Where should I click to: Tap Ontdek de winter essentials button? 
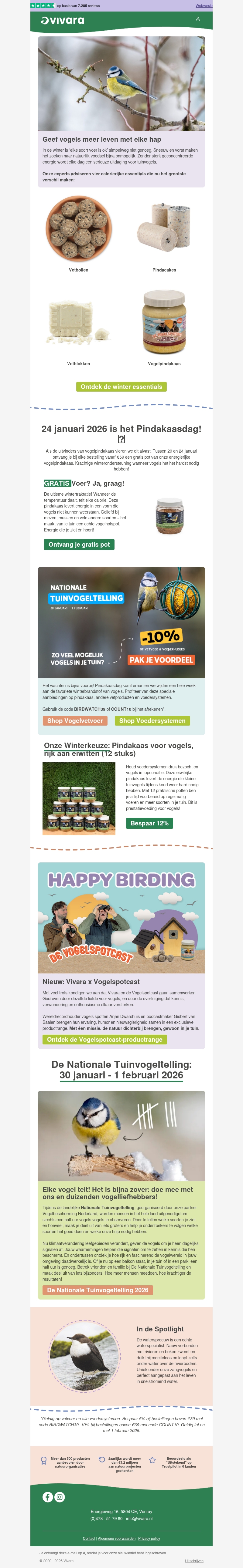(121, 386)
